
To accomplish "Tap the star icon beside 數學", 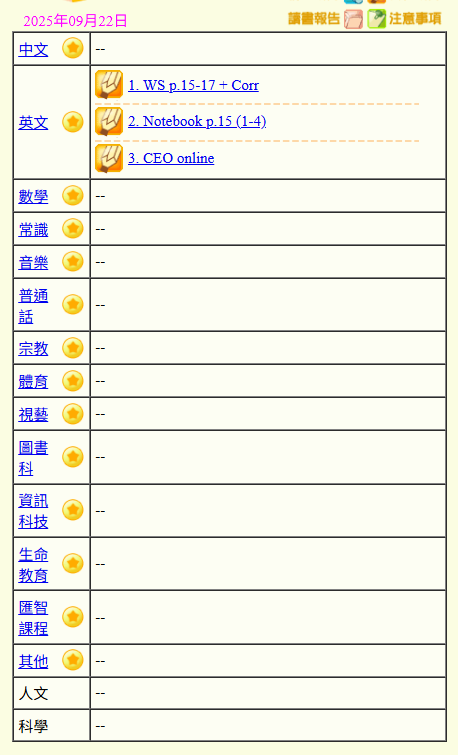I will pyautogui.click(x=73, y=195).
